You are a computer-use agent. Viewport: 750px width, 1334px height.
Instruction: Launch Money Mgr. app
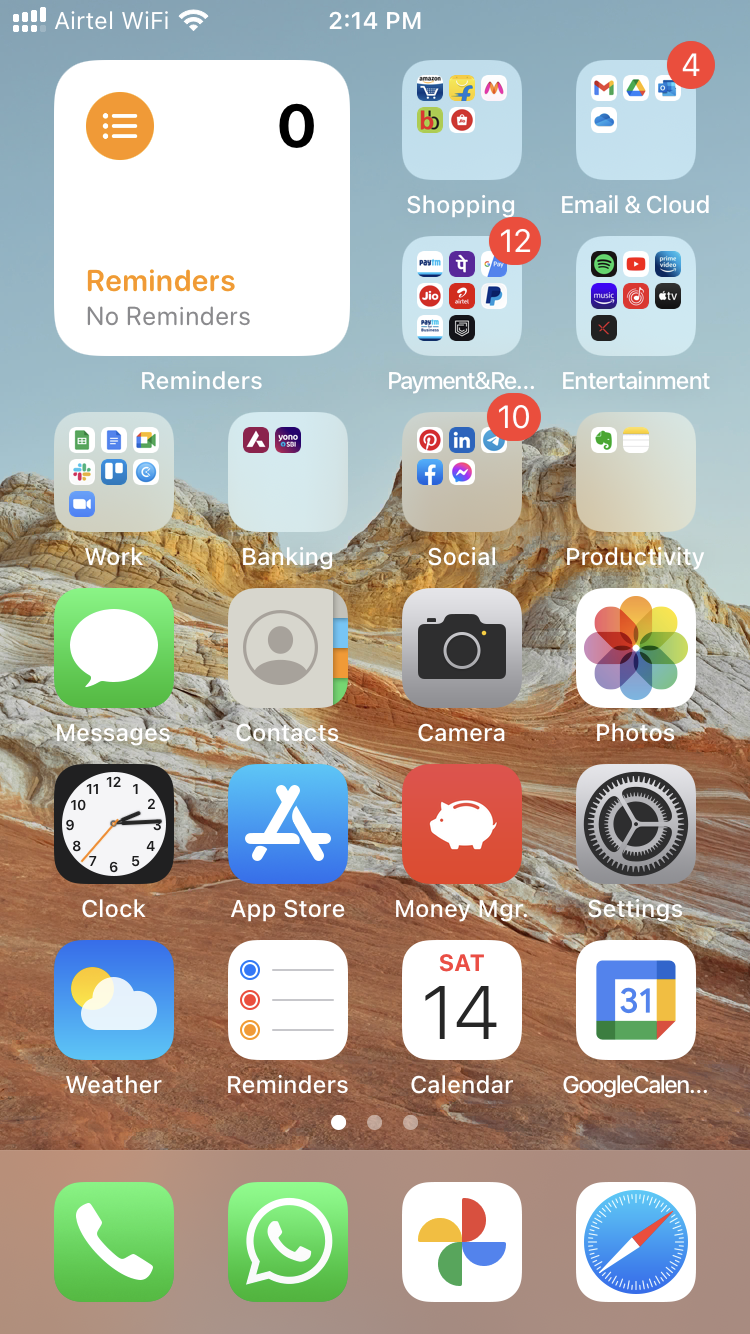[461, 824]
